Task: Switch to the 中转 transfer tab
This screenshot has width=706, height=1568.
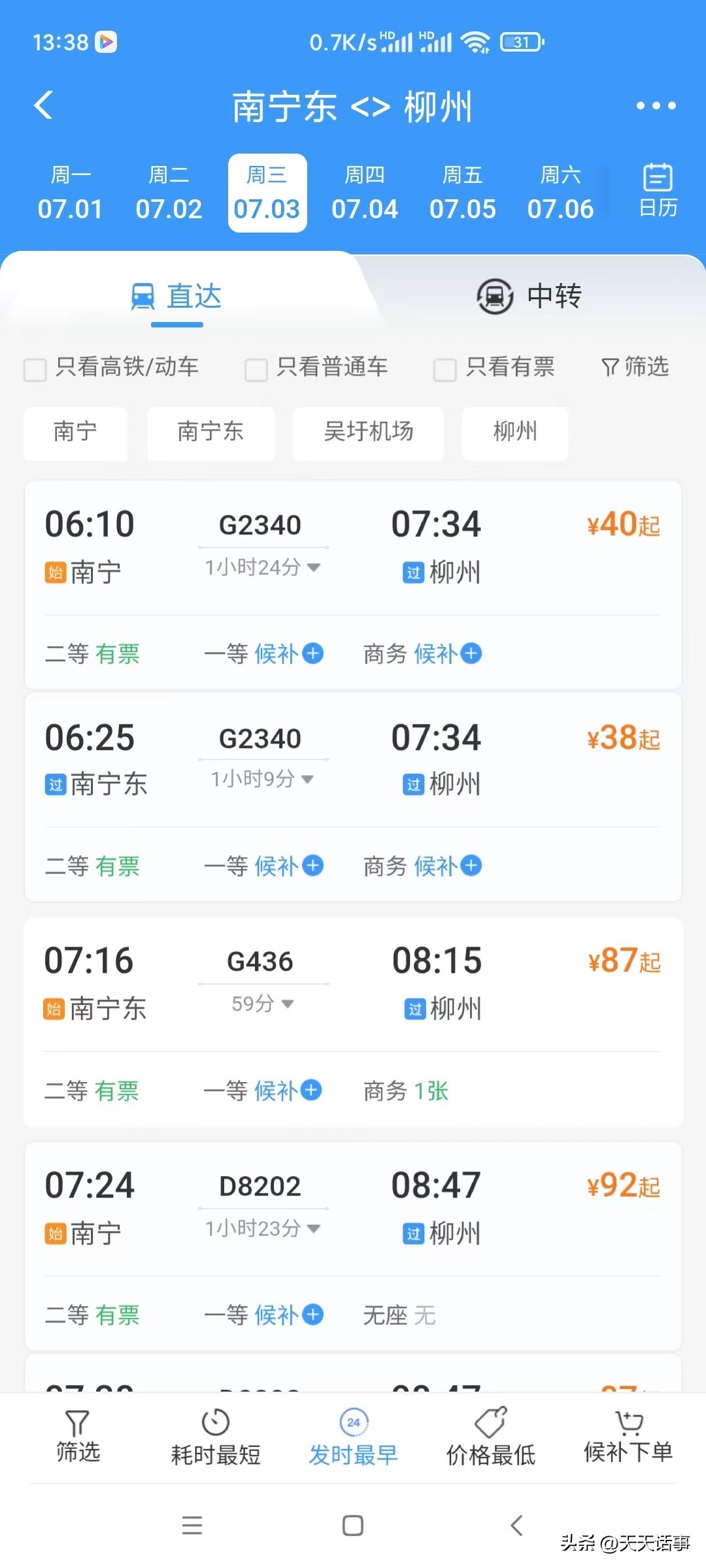Action: click(529, 296)
